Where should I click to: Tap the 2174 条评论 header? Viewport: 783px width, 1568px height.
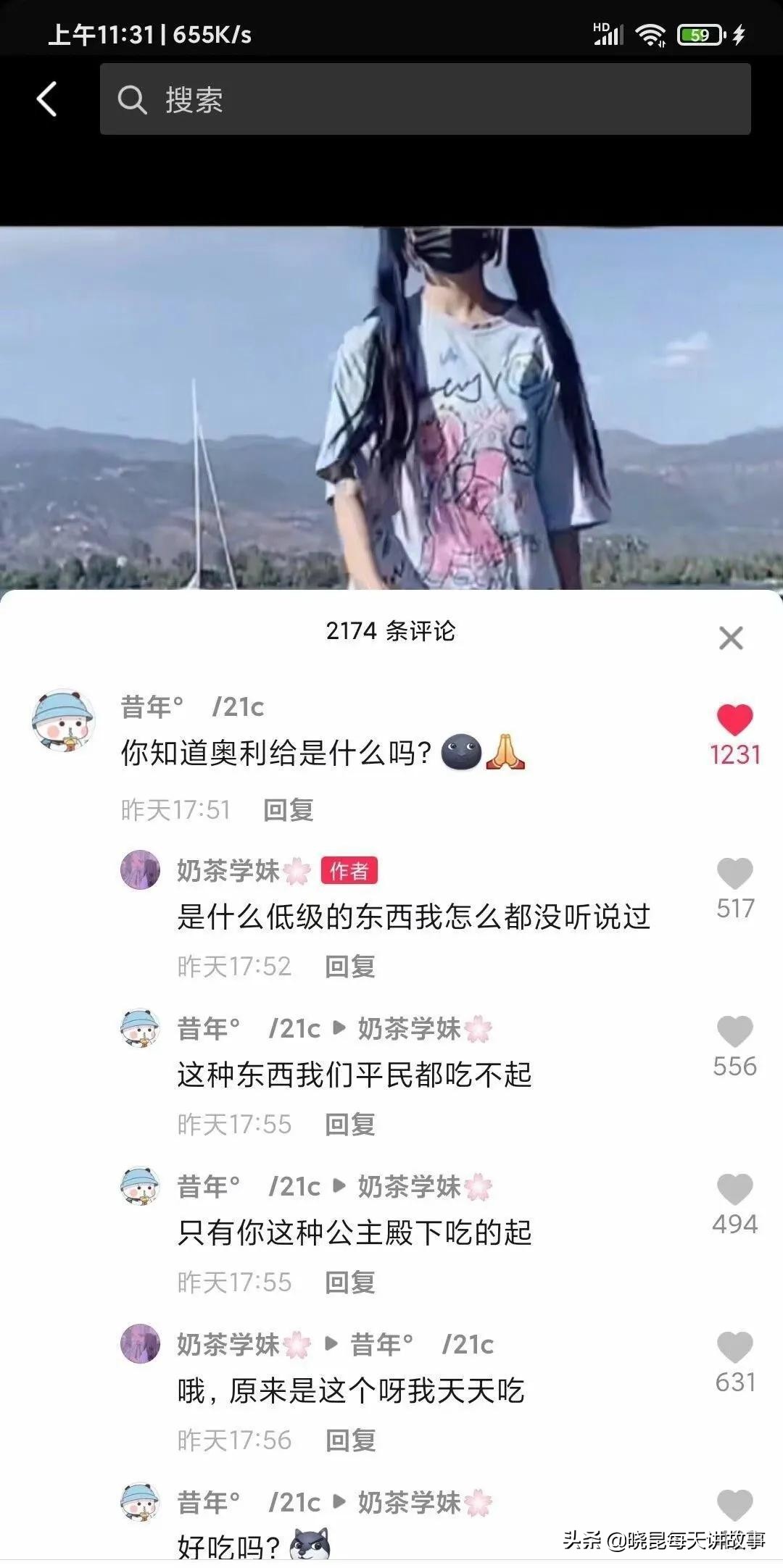point(391,632)
